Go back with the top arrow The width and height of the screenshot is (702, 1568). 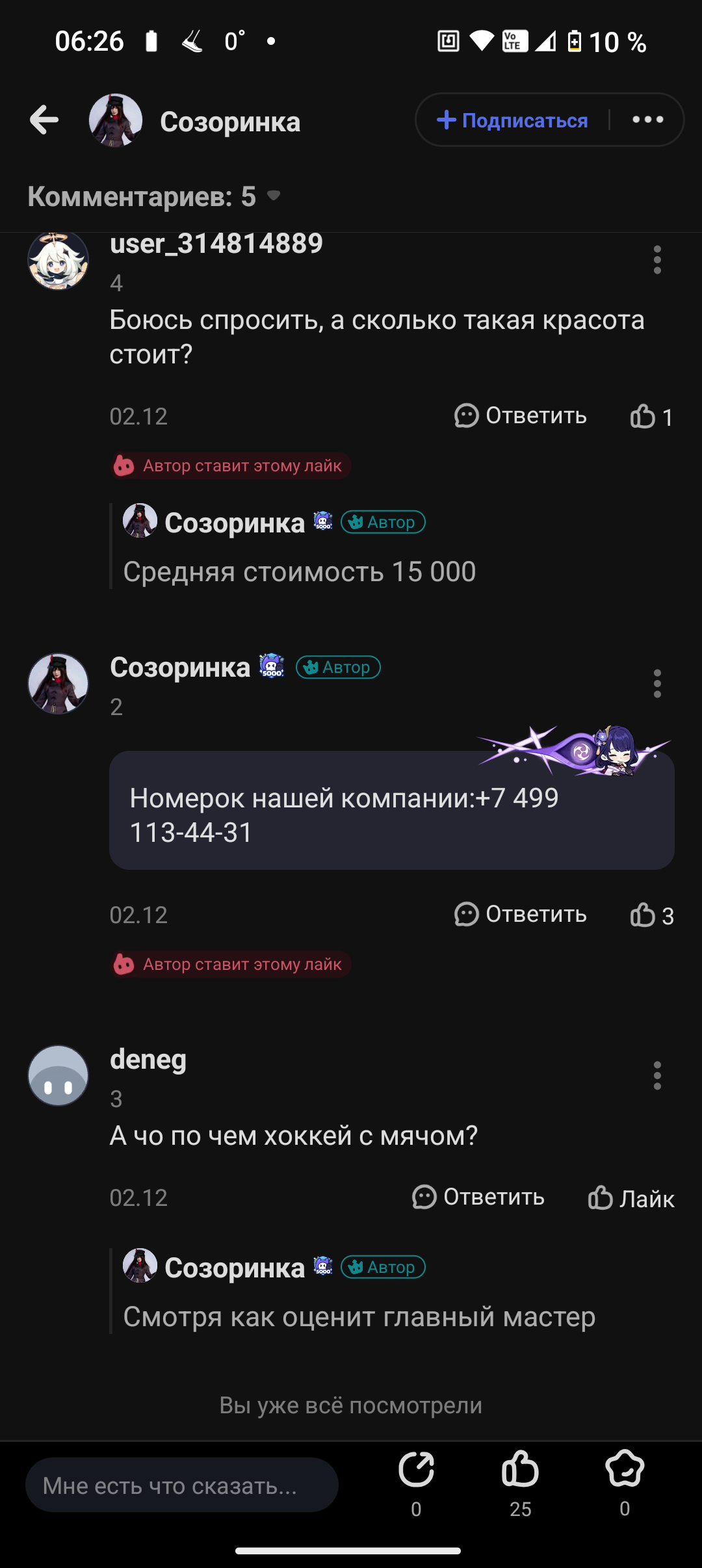tap(44, 120)
